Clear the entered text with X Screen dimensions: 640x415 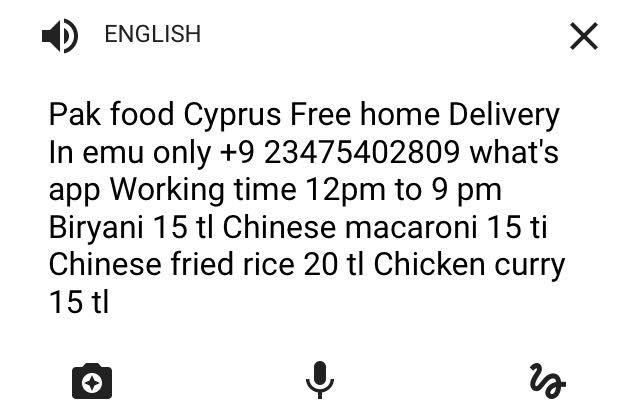pyautogui.click(x=584, y=36)
